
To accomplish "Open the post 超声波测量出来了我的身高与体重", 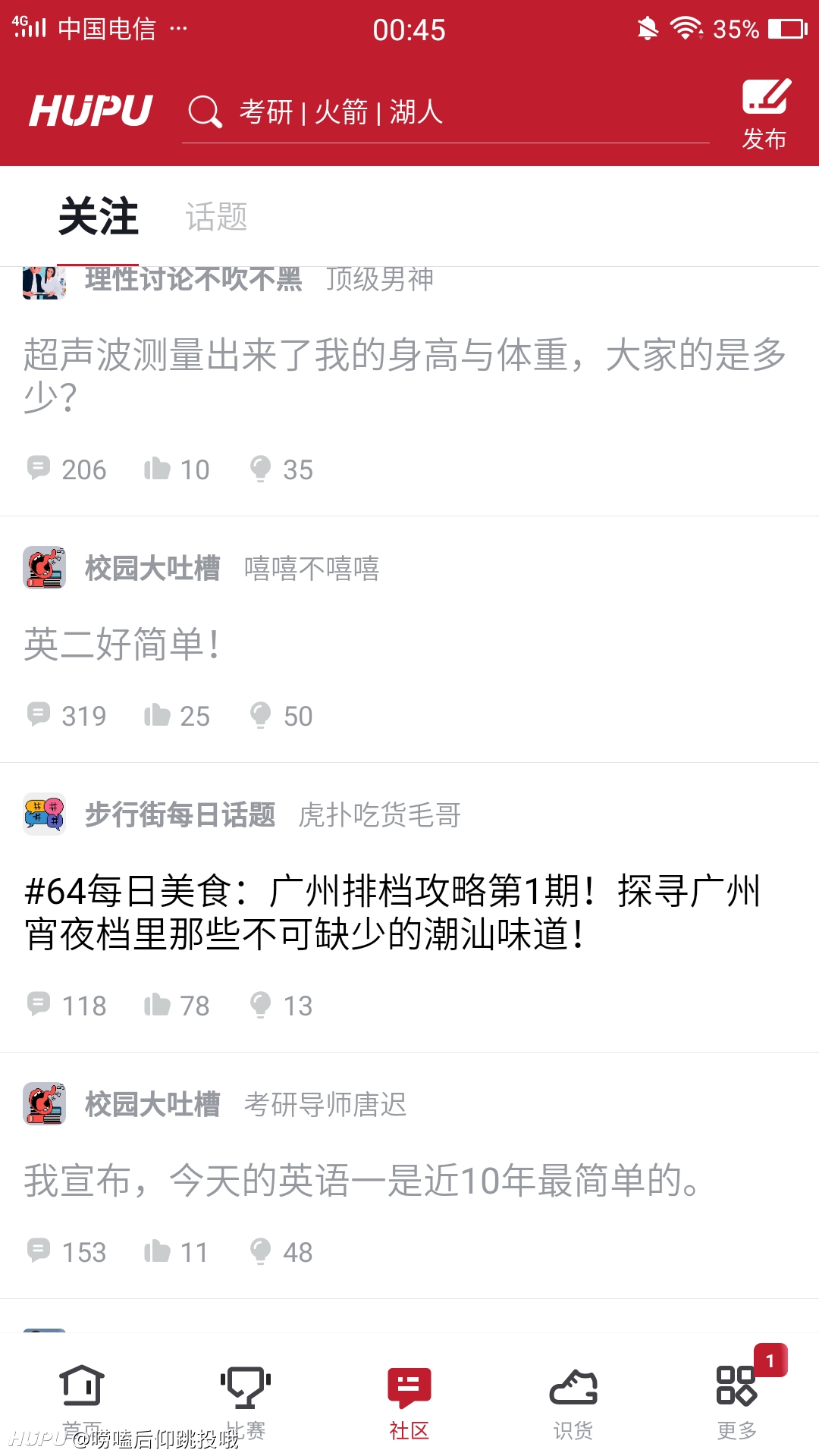I will point(406,375).
